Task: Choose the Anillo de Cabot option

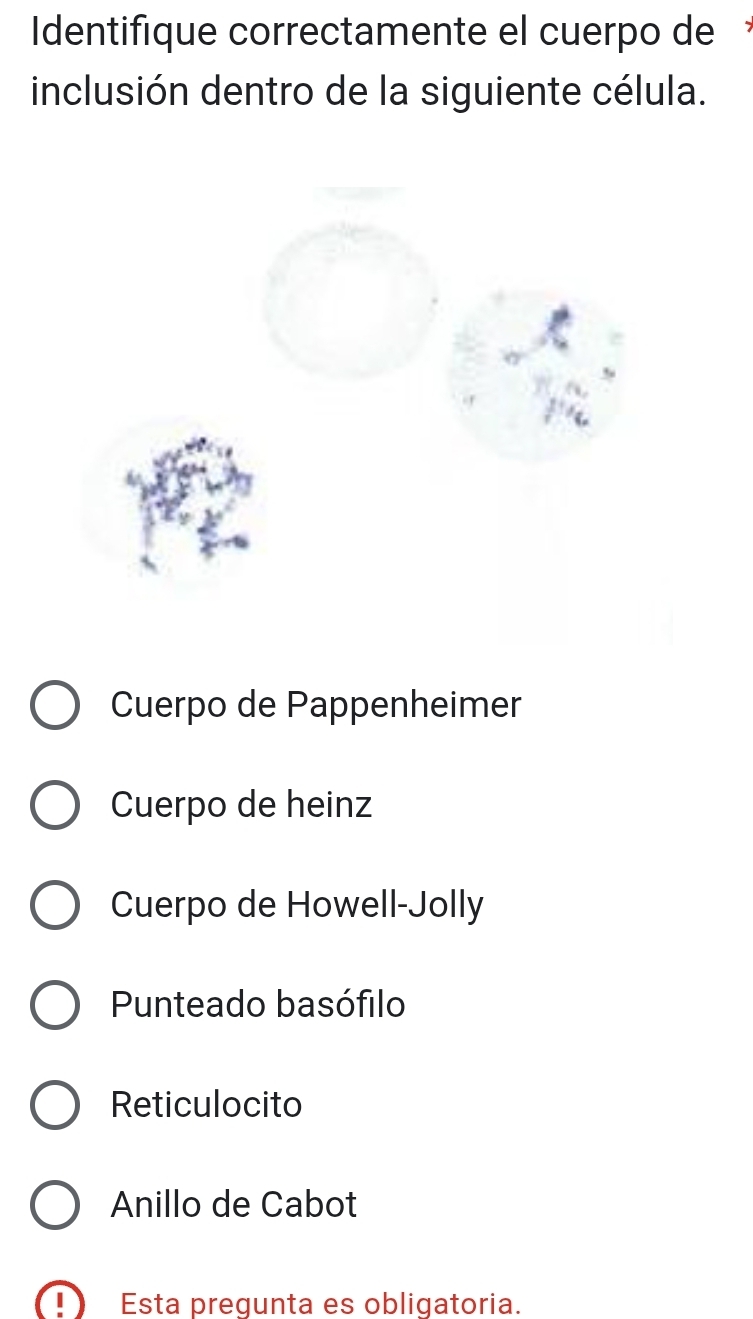Action: (x=55, y=1205)
